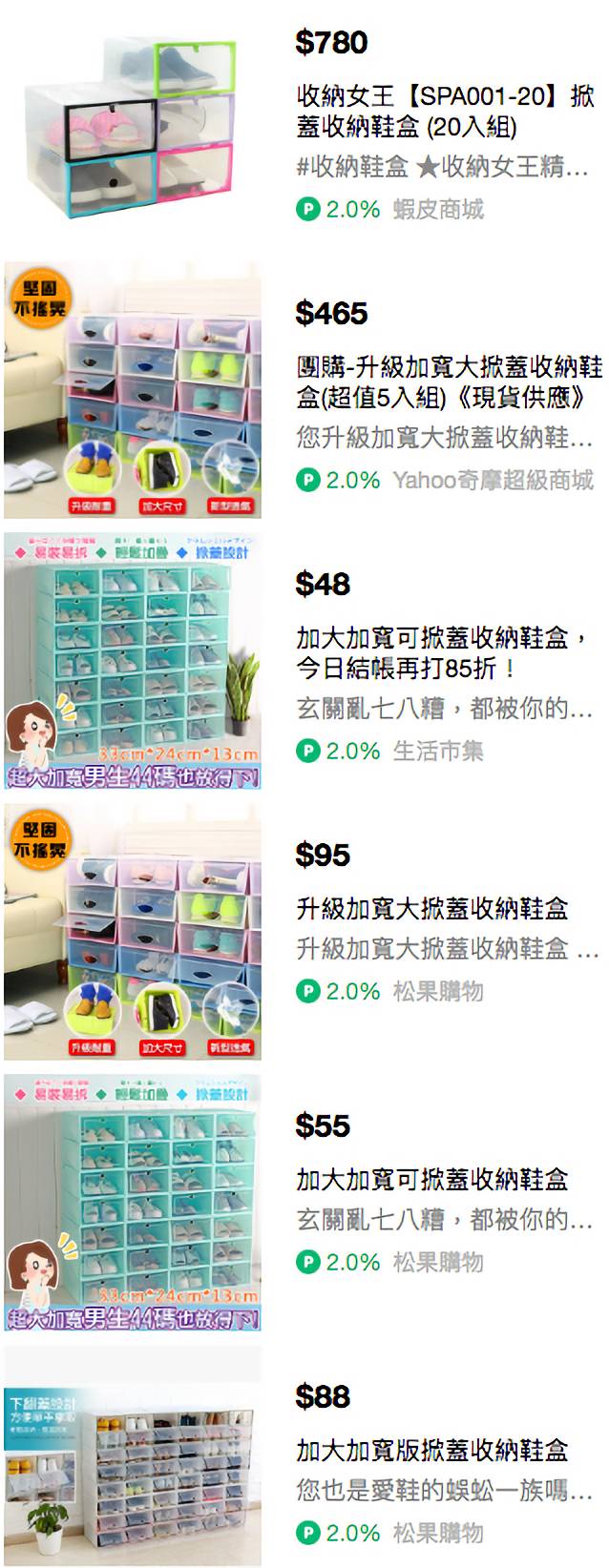View the $48 生活市集 shoe box product
The height and width of the screenshot is (1568, 609).
442,652
